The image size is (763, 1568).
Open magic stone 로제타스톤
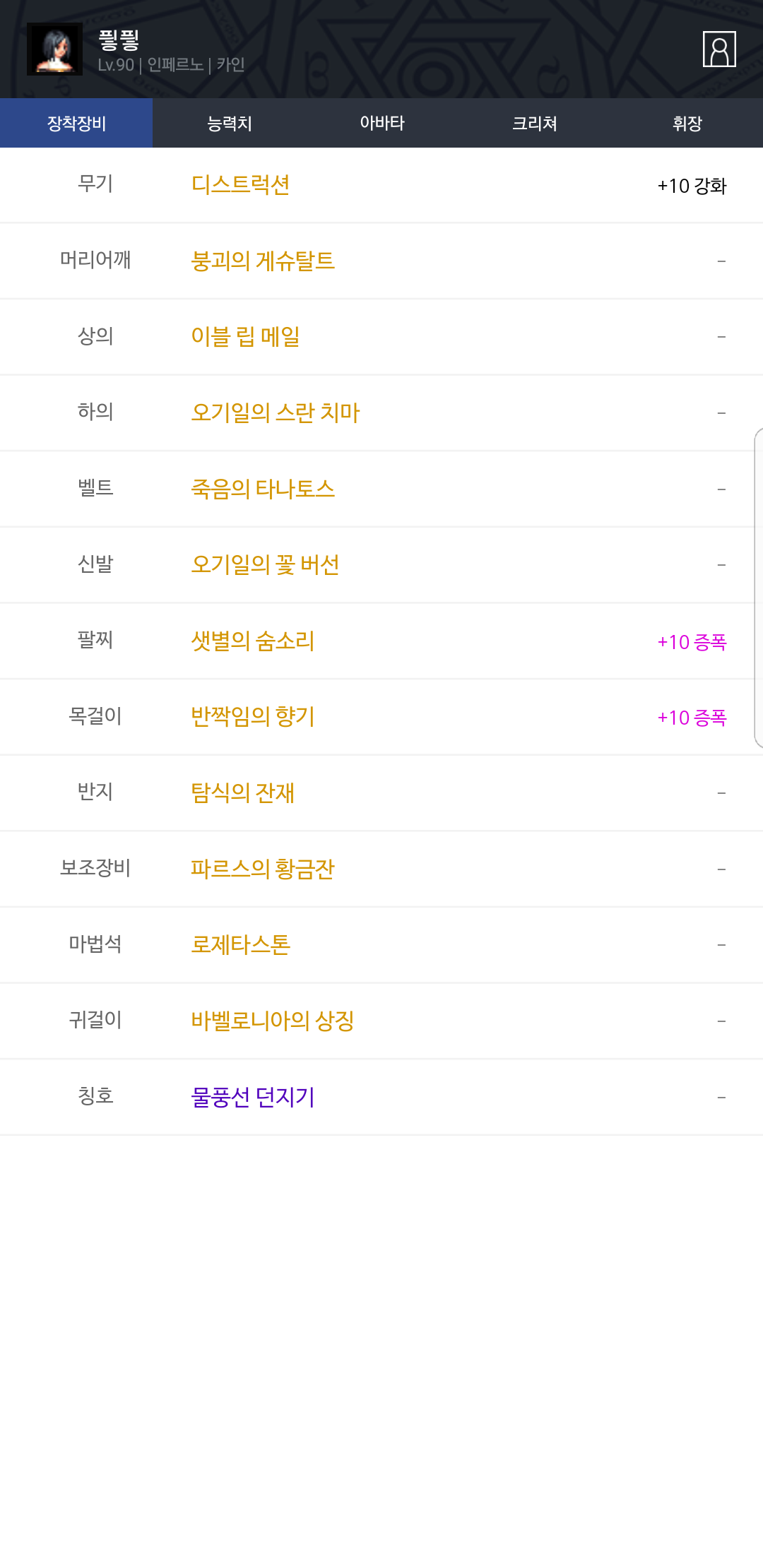pyautogui.click(x=240, y=945)
